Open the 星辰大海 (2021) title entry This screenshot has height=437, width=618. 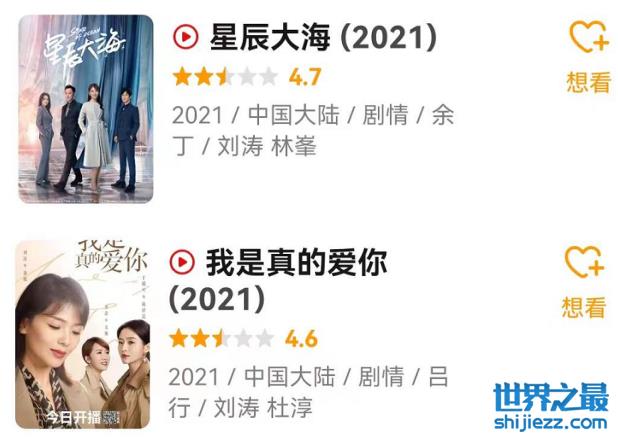322,39
